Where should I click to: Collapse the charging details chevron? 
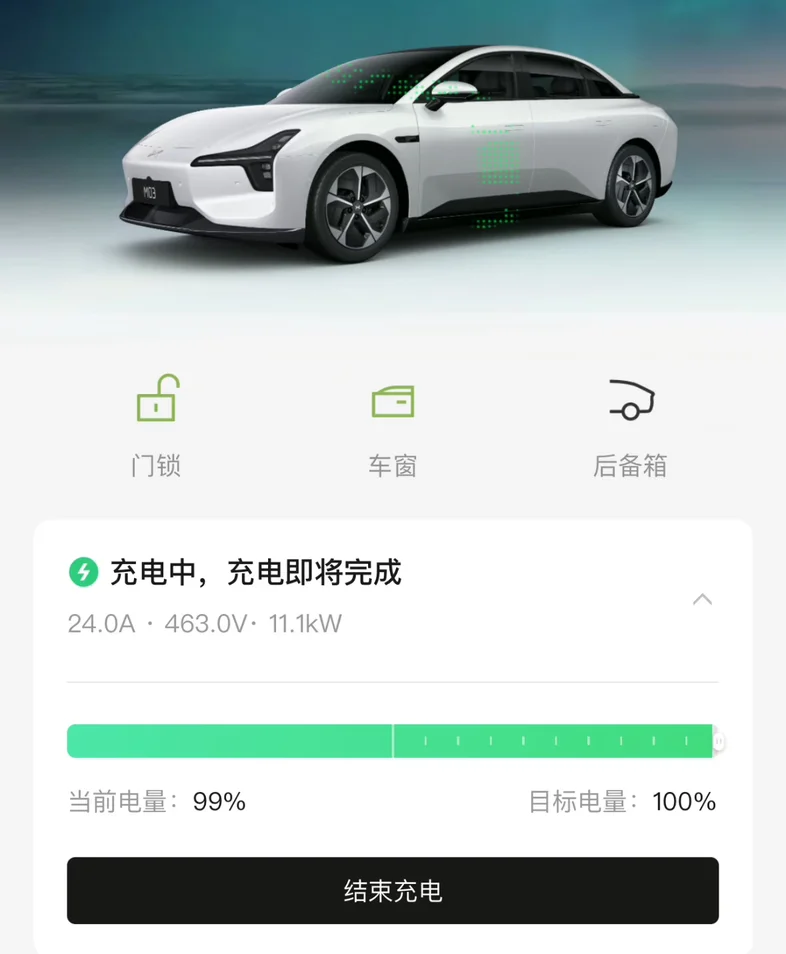point(702,599)
